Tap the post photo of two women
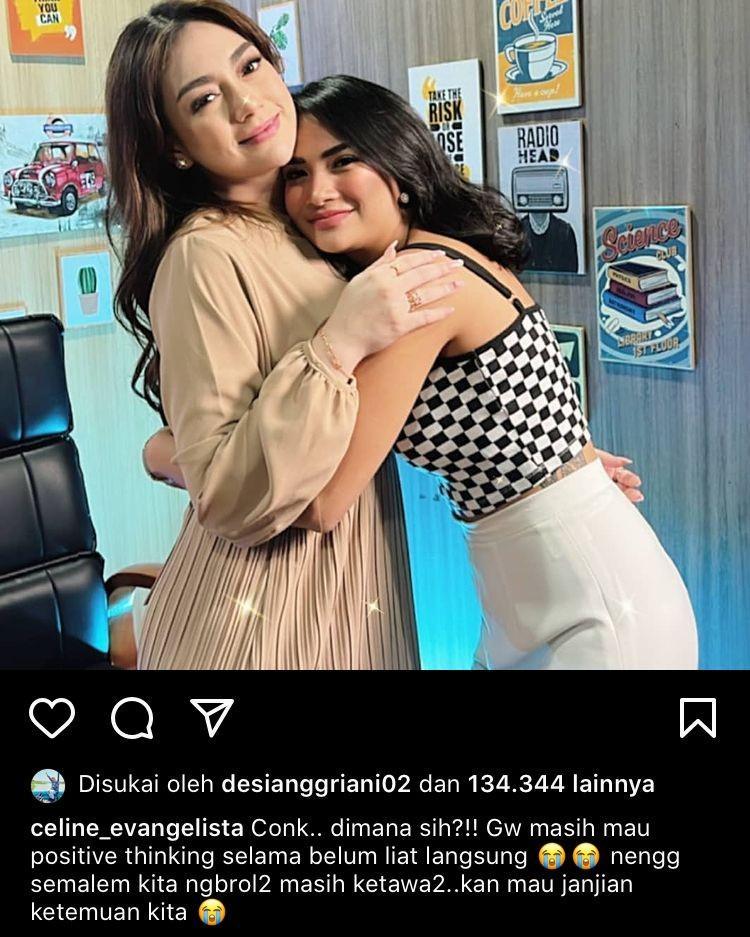This screenshot has height=937, width=750. coord(375,335)
